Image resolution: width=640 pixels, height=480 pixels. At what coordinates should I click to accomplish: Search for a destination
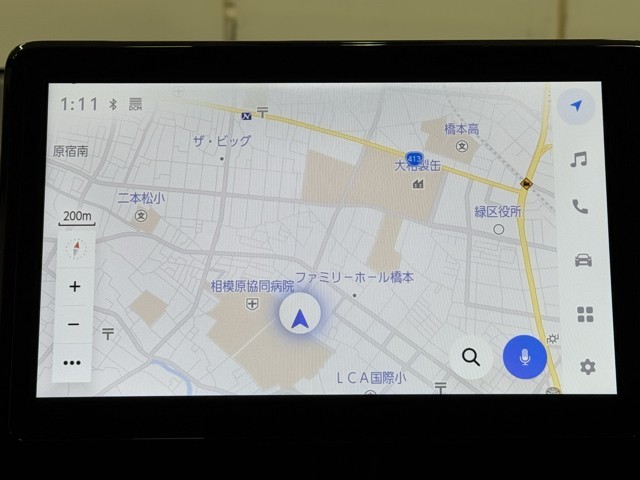point(471,357)
